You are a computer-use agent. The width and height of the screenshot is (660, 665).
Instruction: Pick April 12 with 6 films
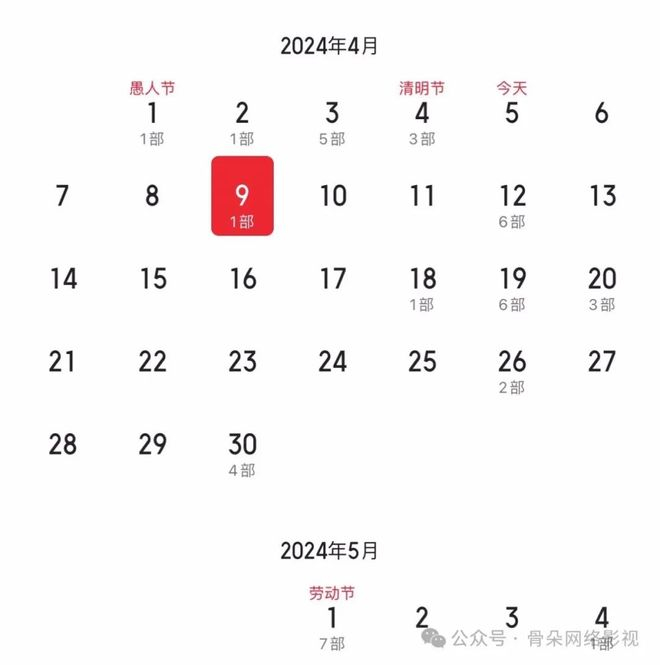point(512,204)
